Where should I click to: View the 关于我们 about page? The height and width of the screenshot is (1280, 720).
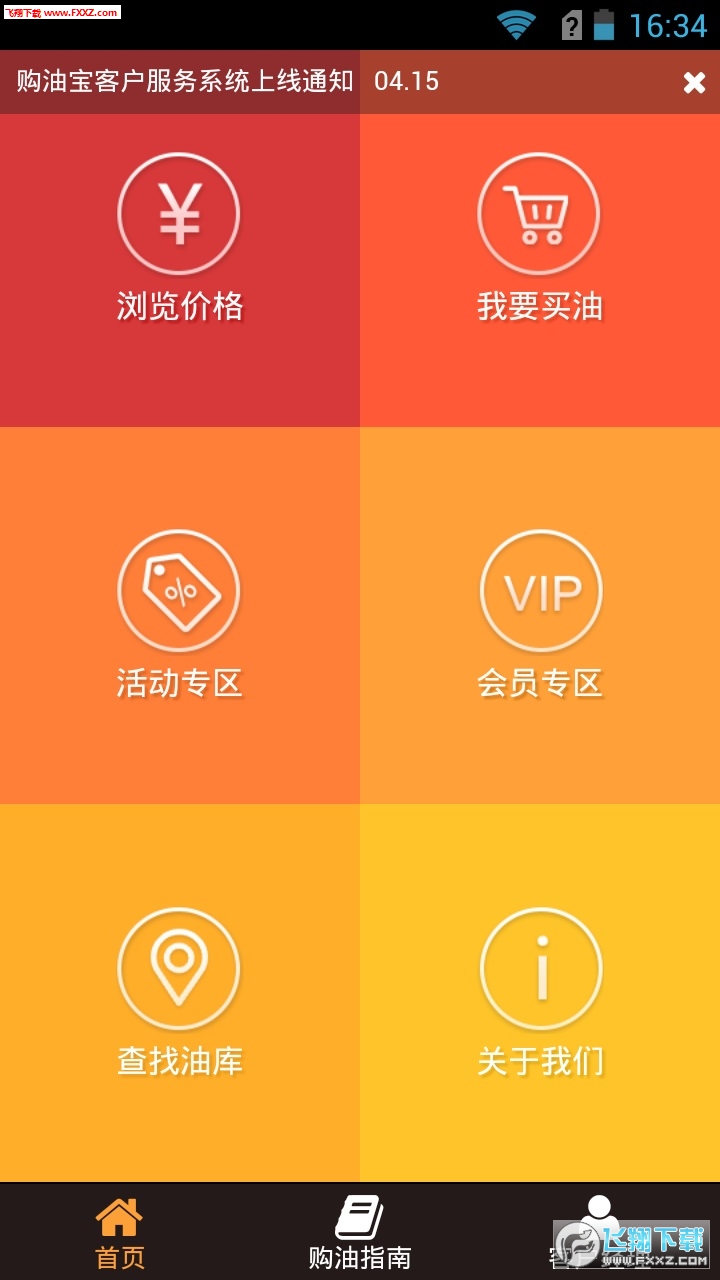540,993
